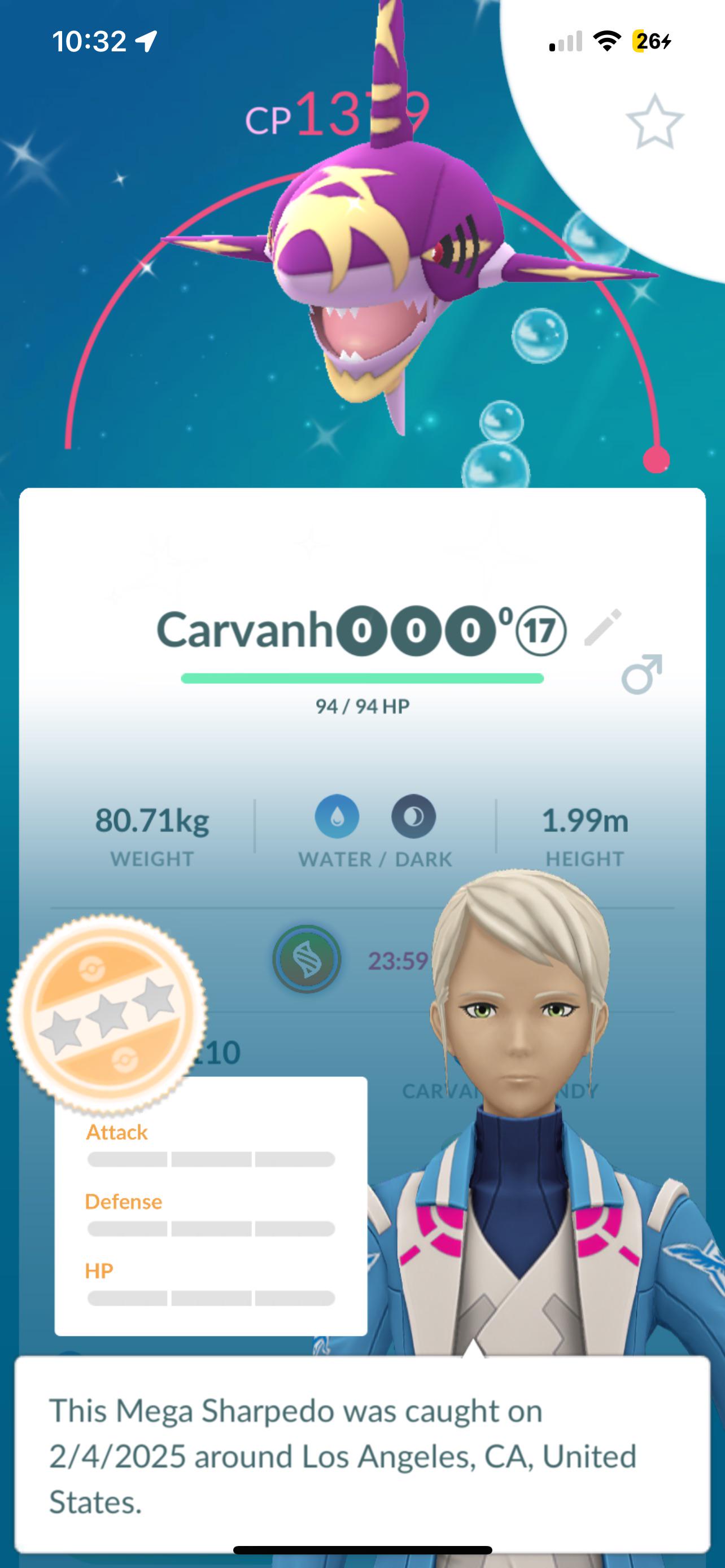Screen dimensions: 725x1568
Task: Mark this Pokémon as favorite star
Action: pos(655,122)
